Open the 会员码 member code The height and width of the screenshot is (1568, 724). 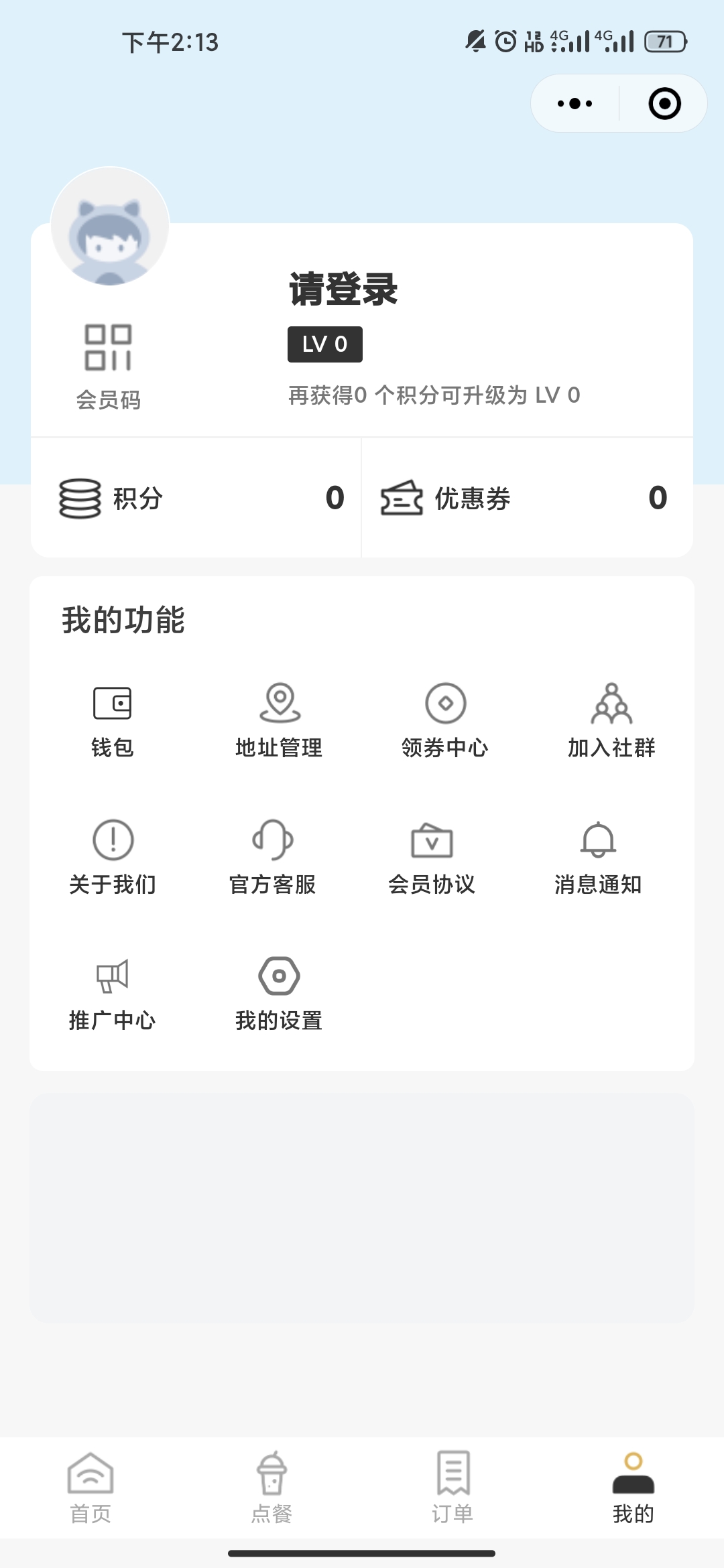click(108, 365)
